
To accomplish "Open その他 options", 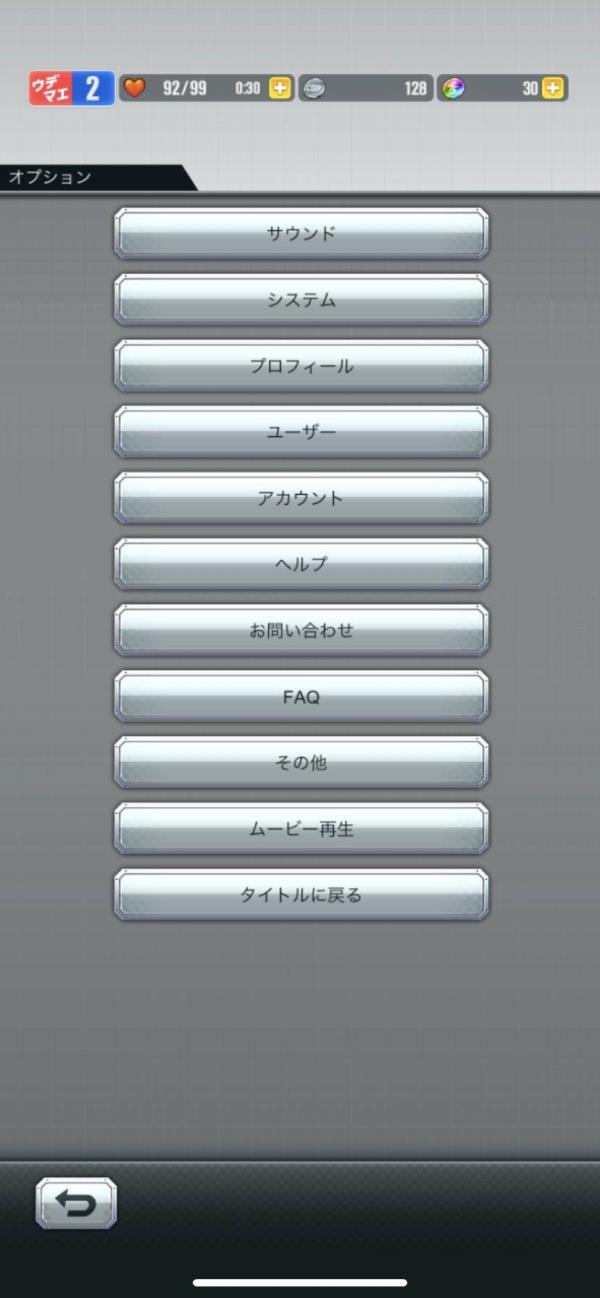I will [301, 763].
